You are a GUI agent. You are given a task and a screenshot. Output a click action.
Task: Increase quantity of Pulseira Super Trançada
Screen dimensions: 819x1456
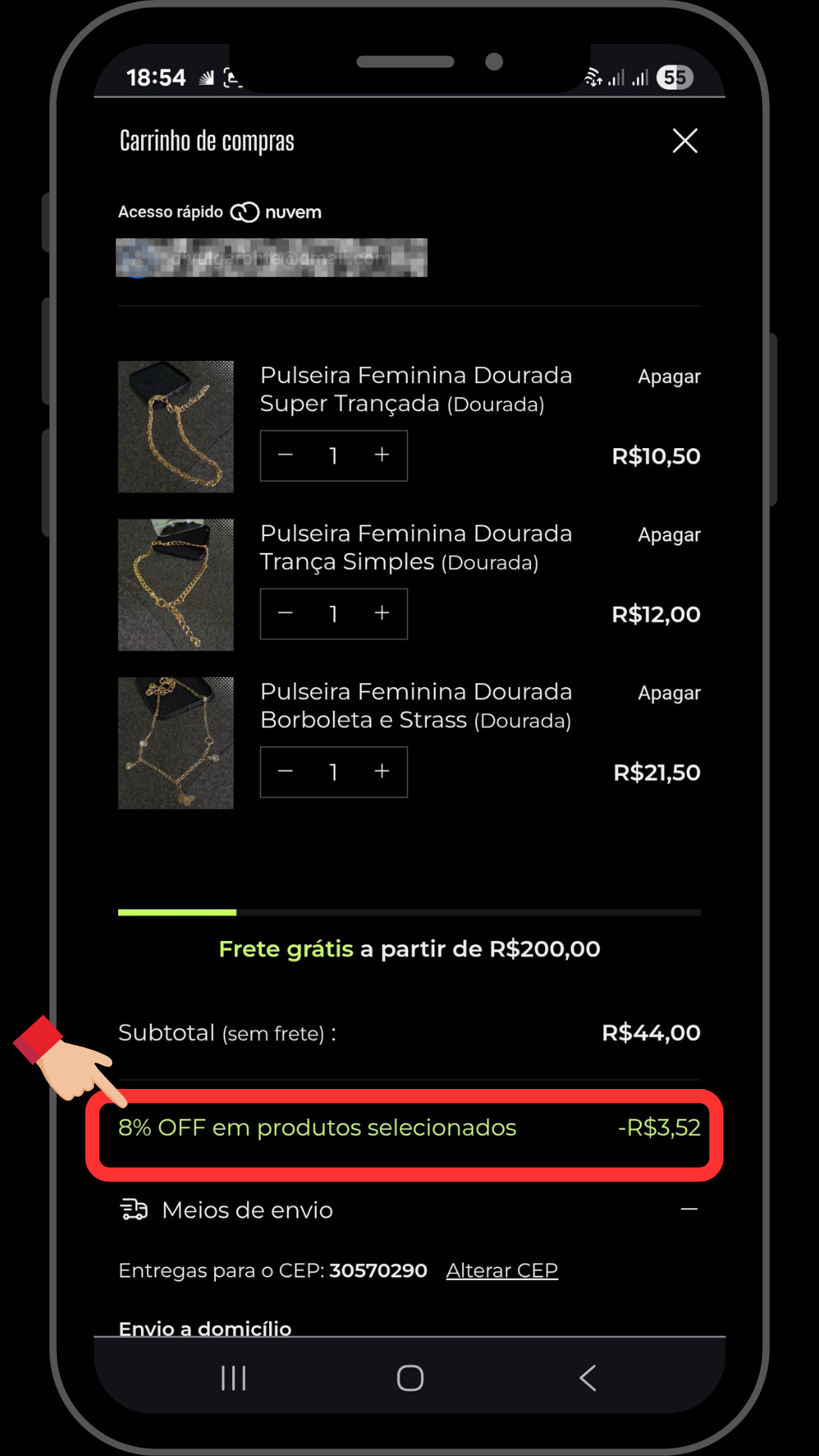[382, 455]
